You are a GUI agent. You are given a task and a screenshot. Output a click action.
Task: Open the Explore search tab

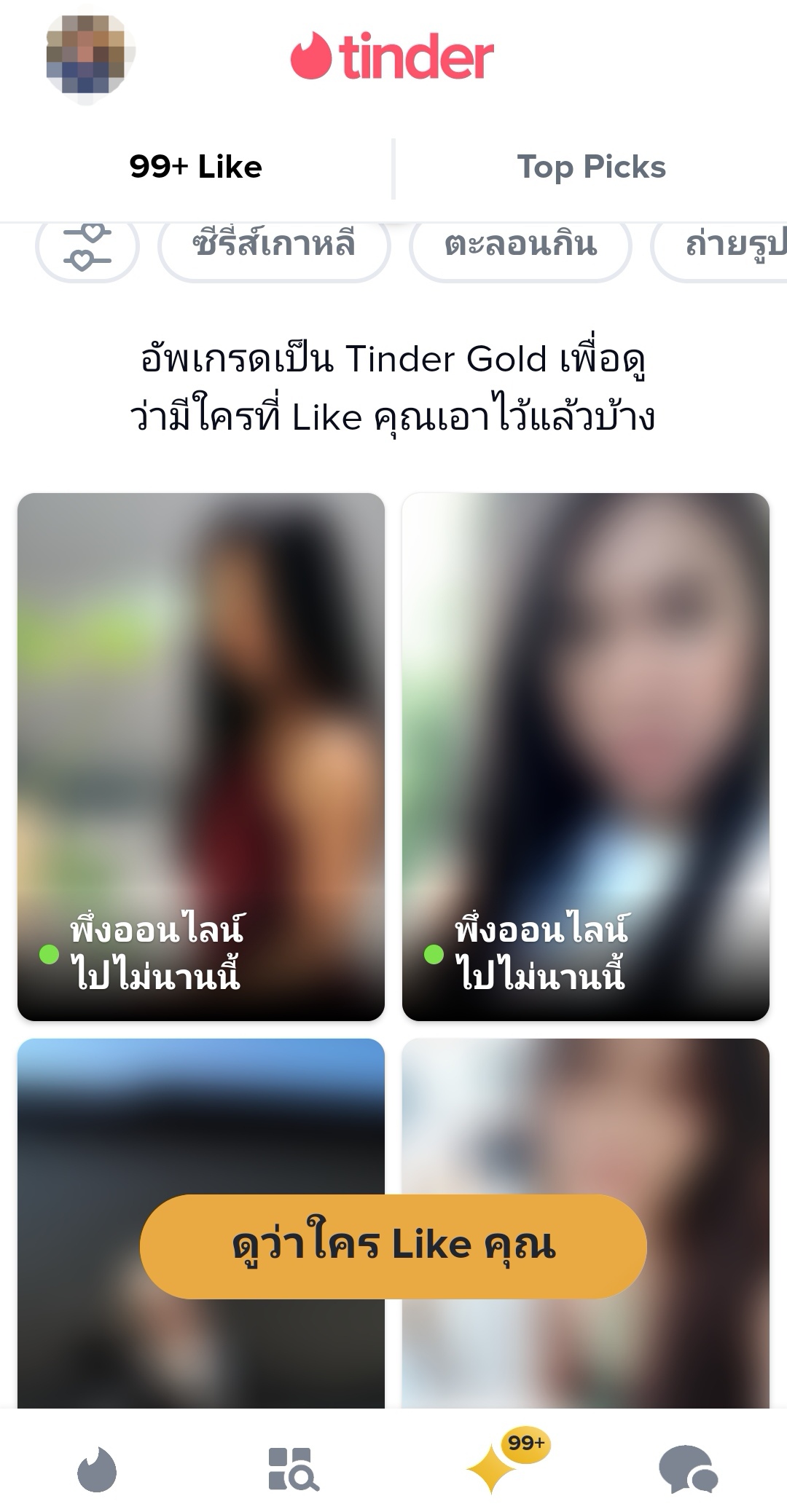point(294,1469)
